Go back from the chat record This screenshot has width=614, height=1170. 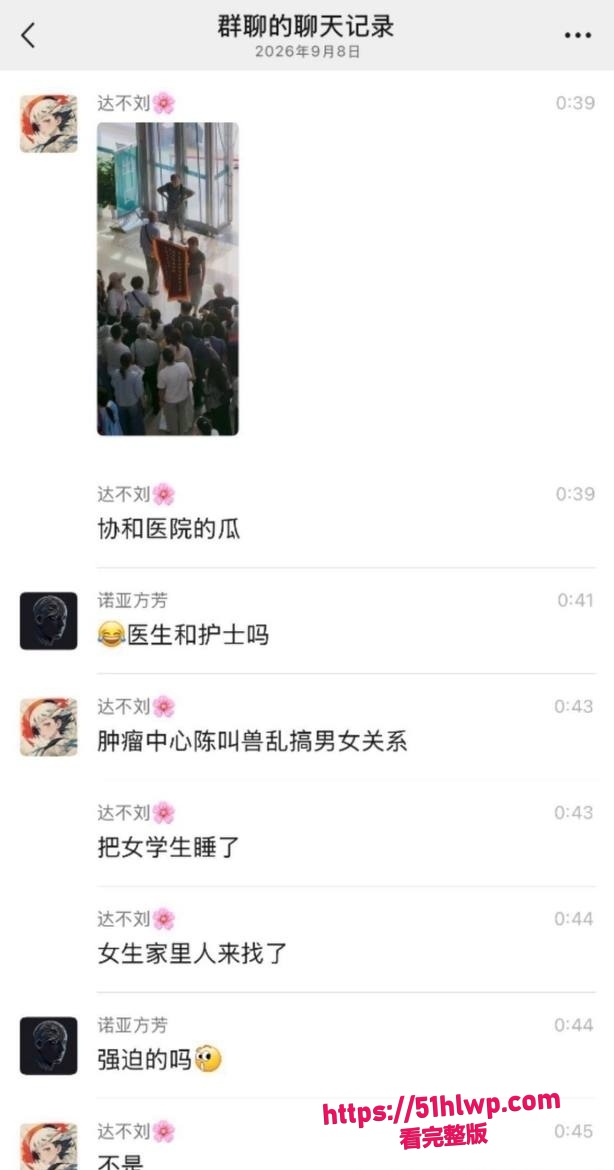click(28, 34)
